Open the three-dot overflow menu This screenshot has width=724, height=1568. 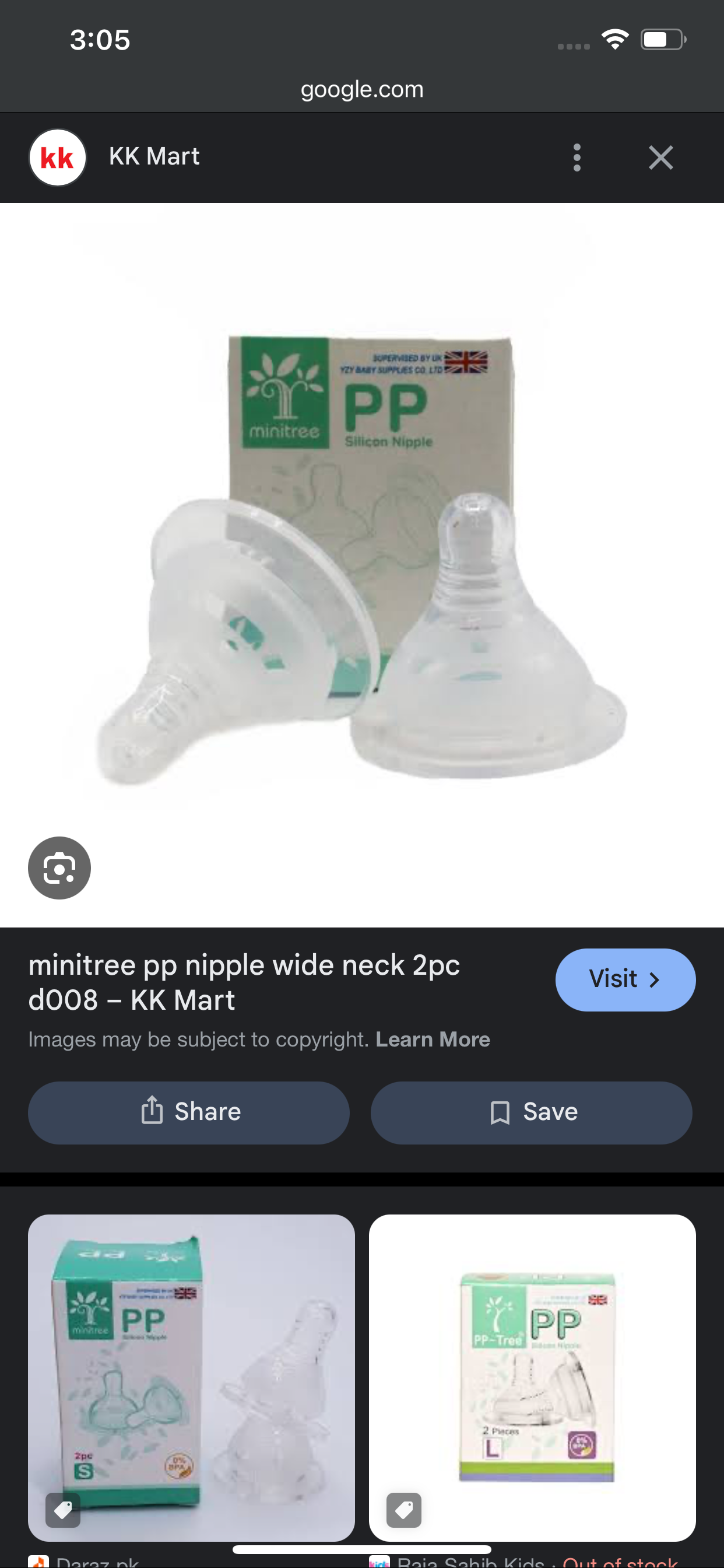(x=577, y=157)
